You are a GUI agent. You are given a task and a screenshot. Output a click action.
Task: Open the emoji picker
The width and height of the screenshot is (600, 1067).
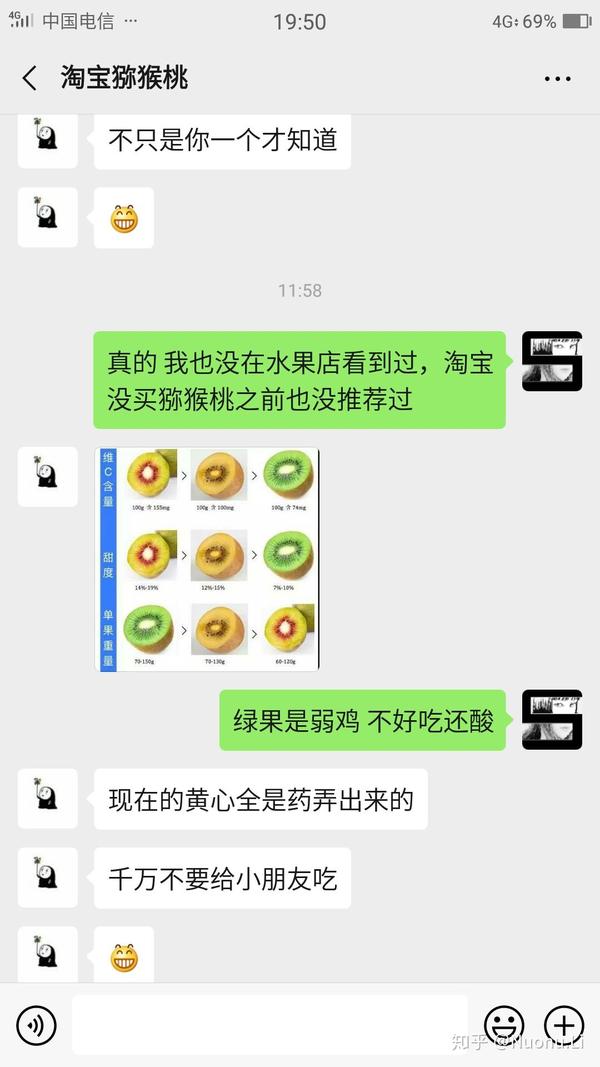504,1025
